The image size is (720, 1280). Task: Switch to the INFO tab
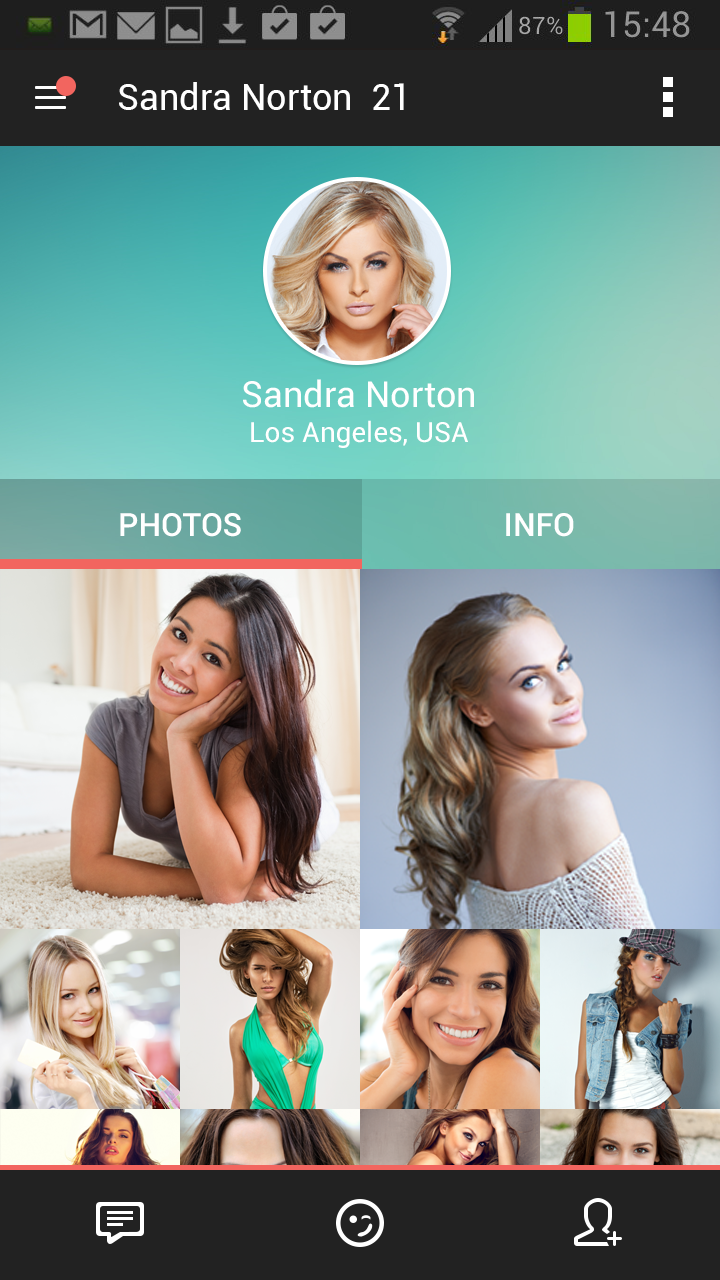(x=540, y=525)
